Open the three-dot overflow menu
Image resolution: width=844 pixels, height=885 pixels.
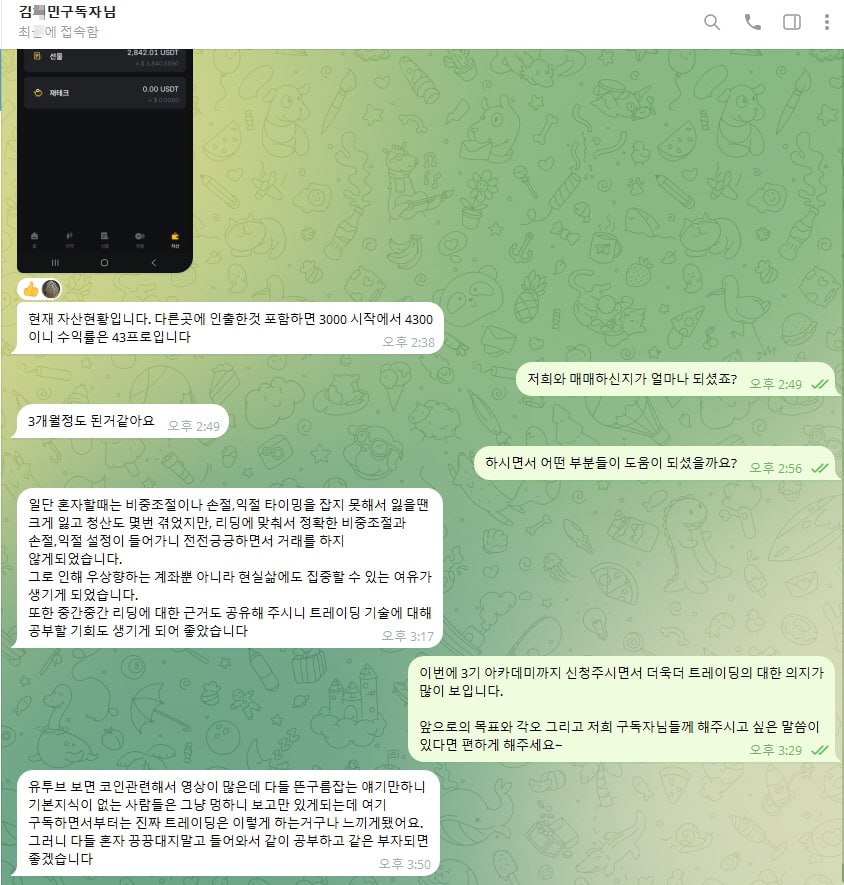pos(826,23)
